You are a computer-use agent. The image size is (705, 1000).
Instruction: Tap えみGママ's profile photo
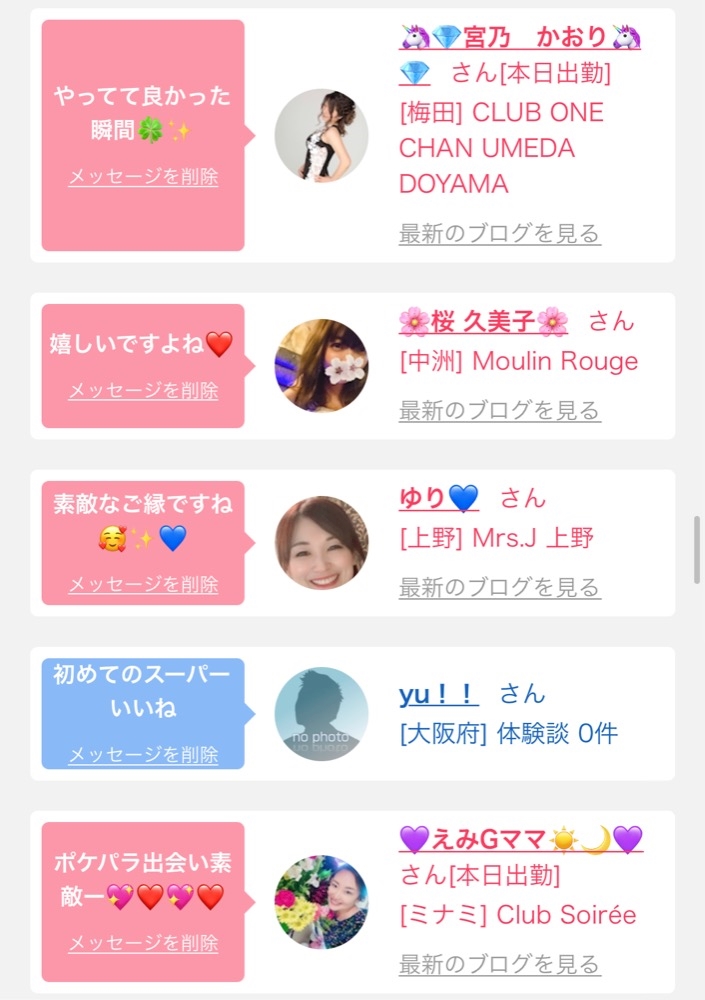tap(322, 902)
